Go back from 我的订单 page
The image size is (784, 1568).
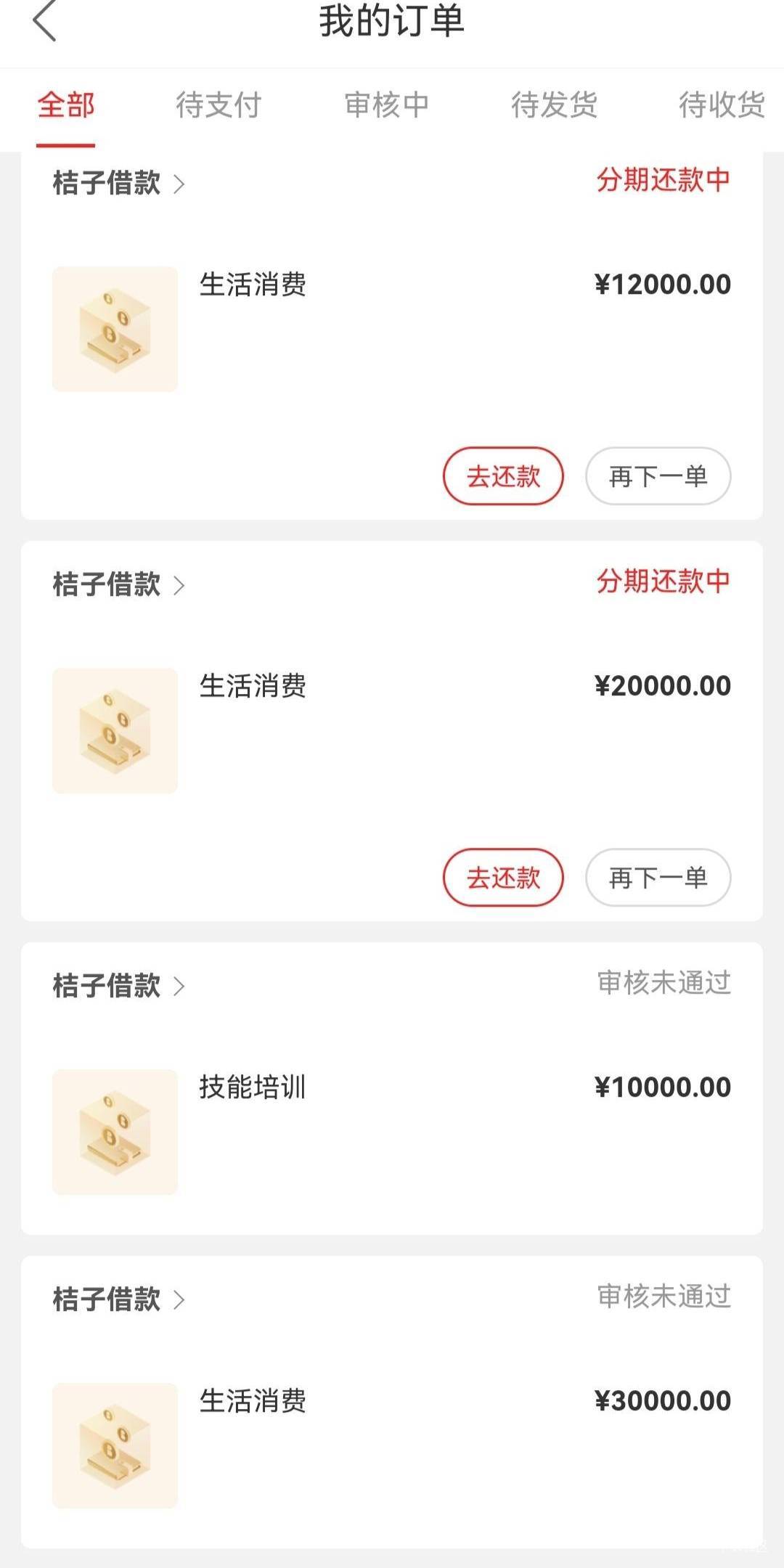pyautogui.click(x=45, y=22)
